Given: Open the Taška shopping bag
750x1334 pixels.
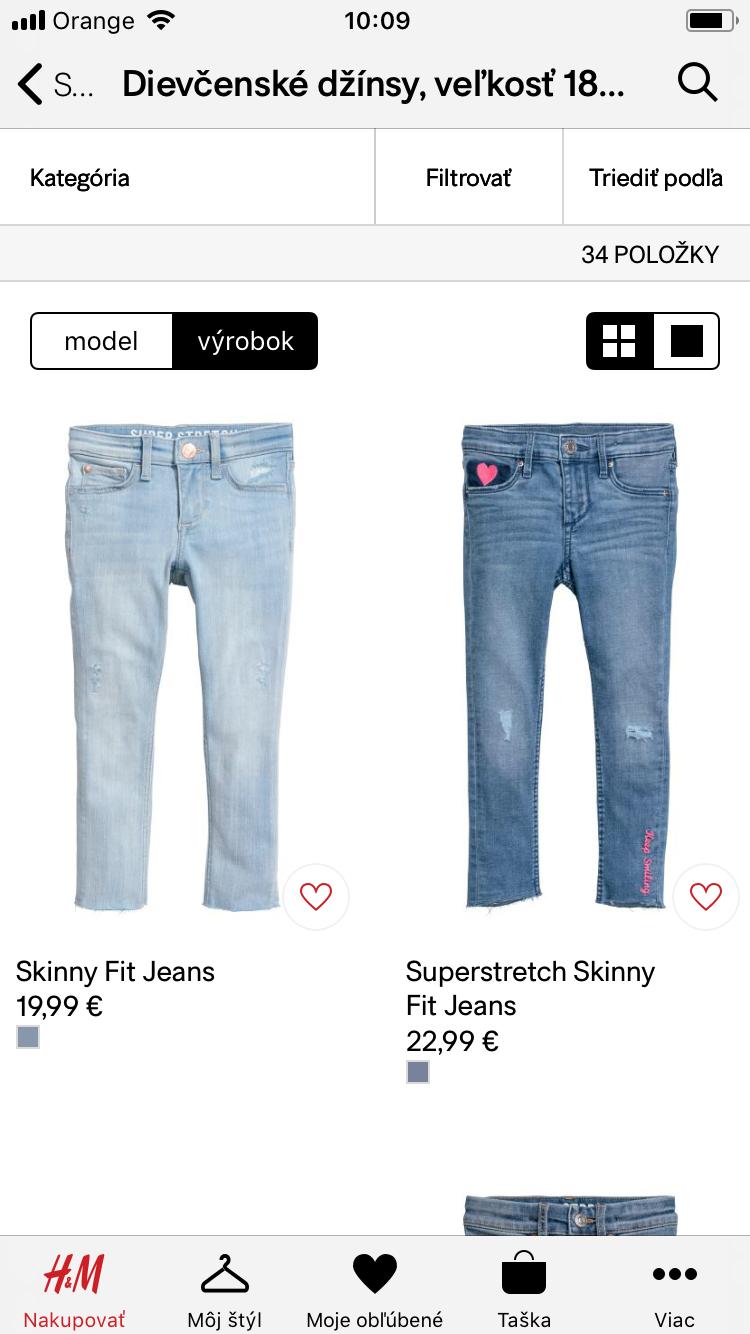Looking at the screenshot, I should pos(524,1287).
